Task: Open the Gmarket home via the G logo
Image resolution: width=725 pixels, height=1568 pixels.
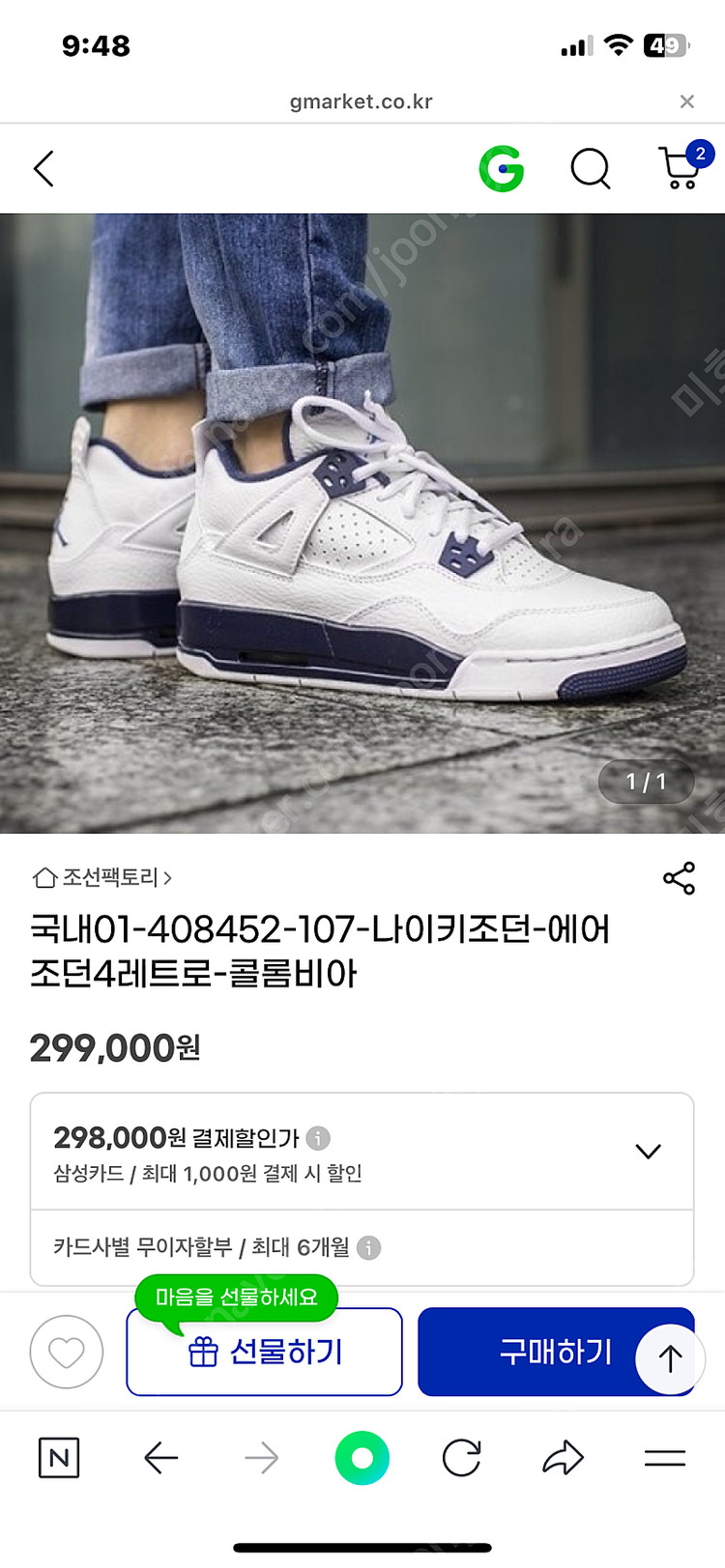Action: [x=501, y=168]
